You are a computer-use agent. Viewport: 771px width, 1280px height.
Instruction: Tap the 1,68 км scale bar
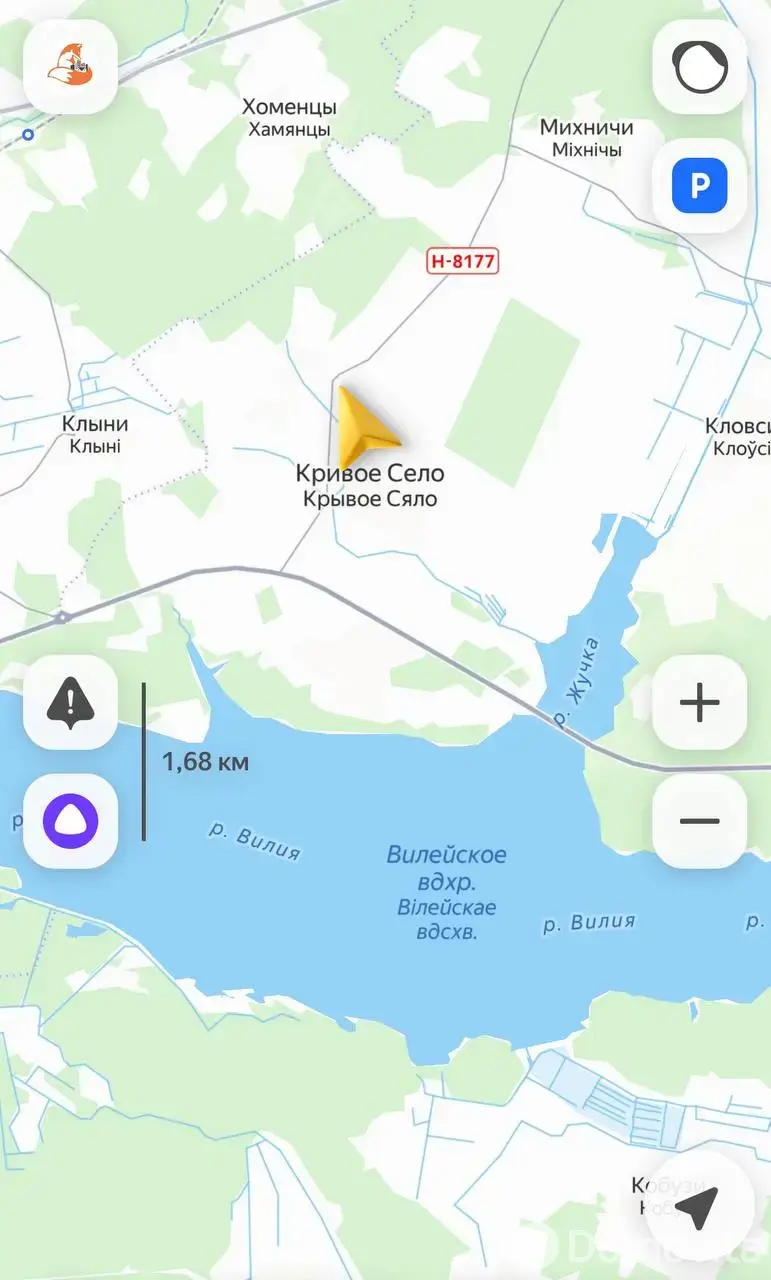point(203,761)
